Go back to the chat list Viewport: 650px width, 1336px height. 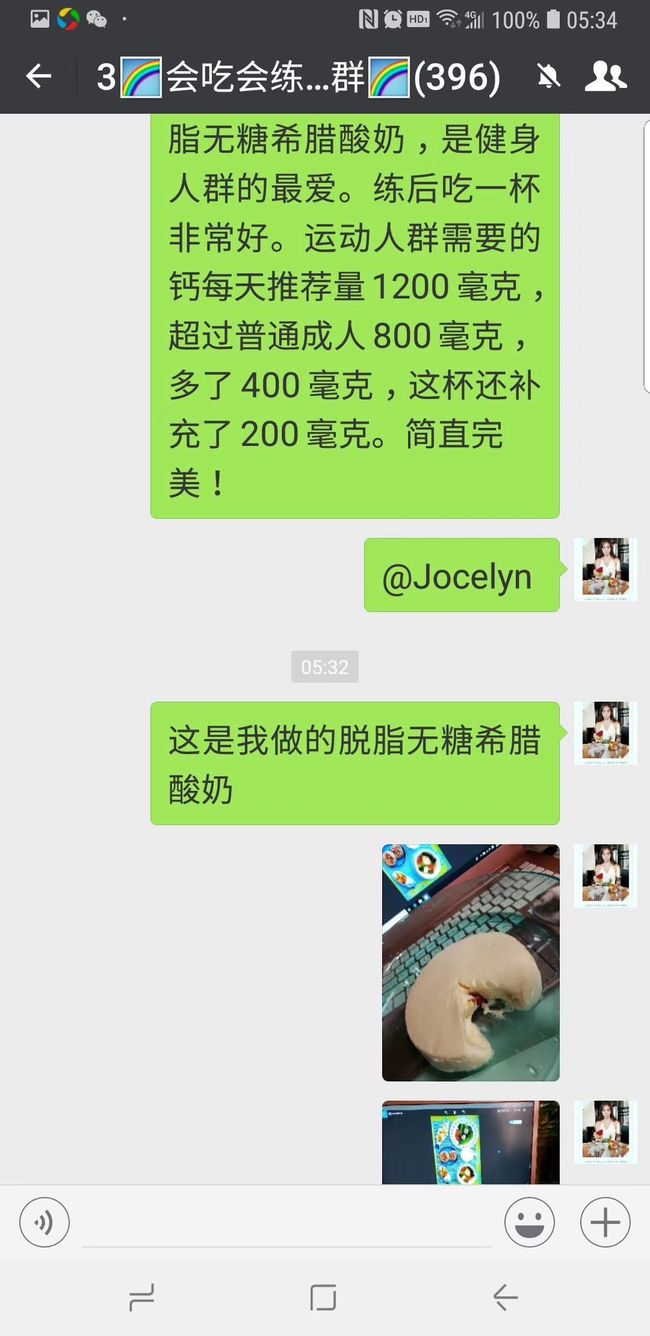click(39, 76)
